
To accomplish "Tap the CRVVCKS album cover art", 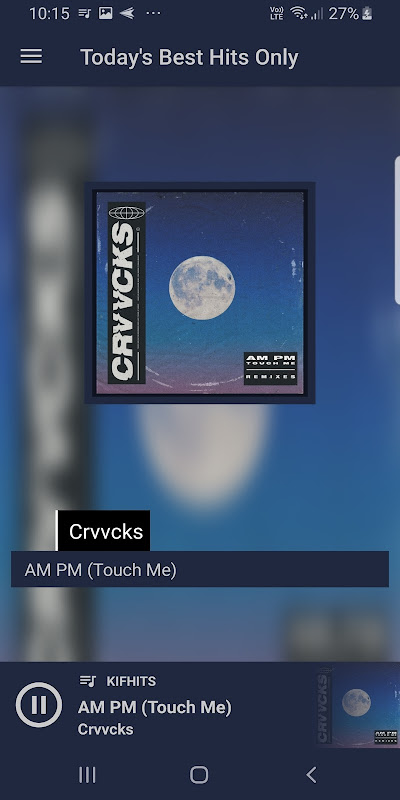I will coord(200,293).
